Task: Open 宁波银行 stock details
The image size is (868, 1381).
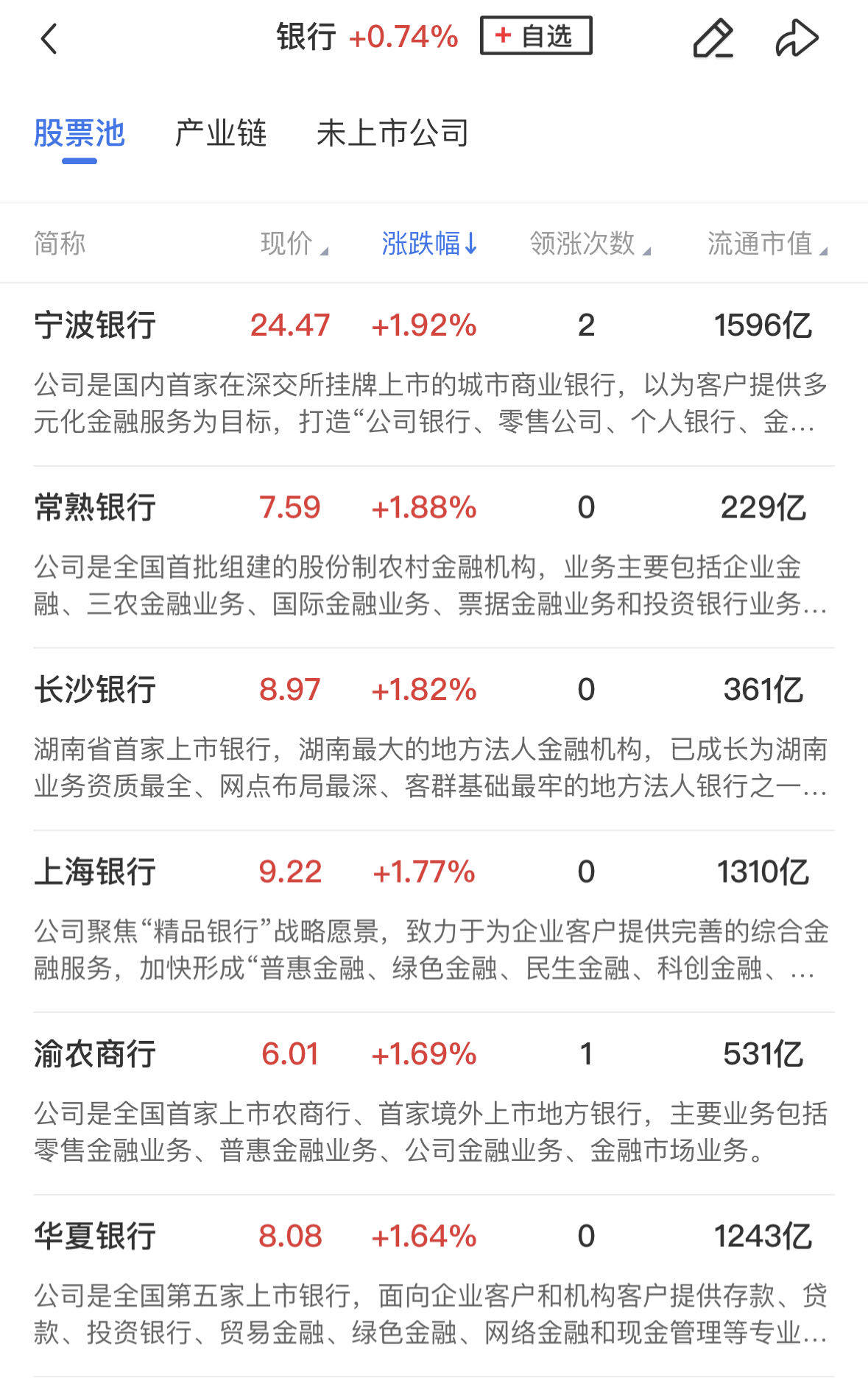Action: coord(95,325)
